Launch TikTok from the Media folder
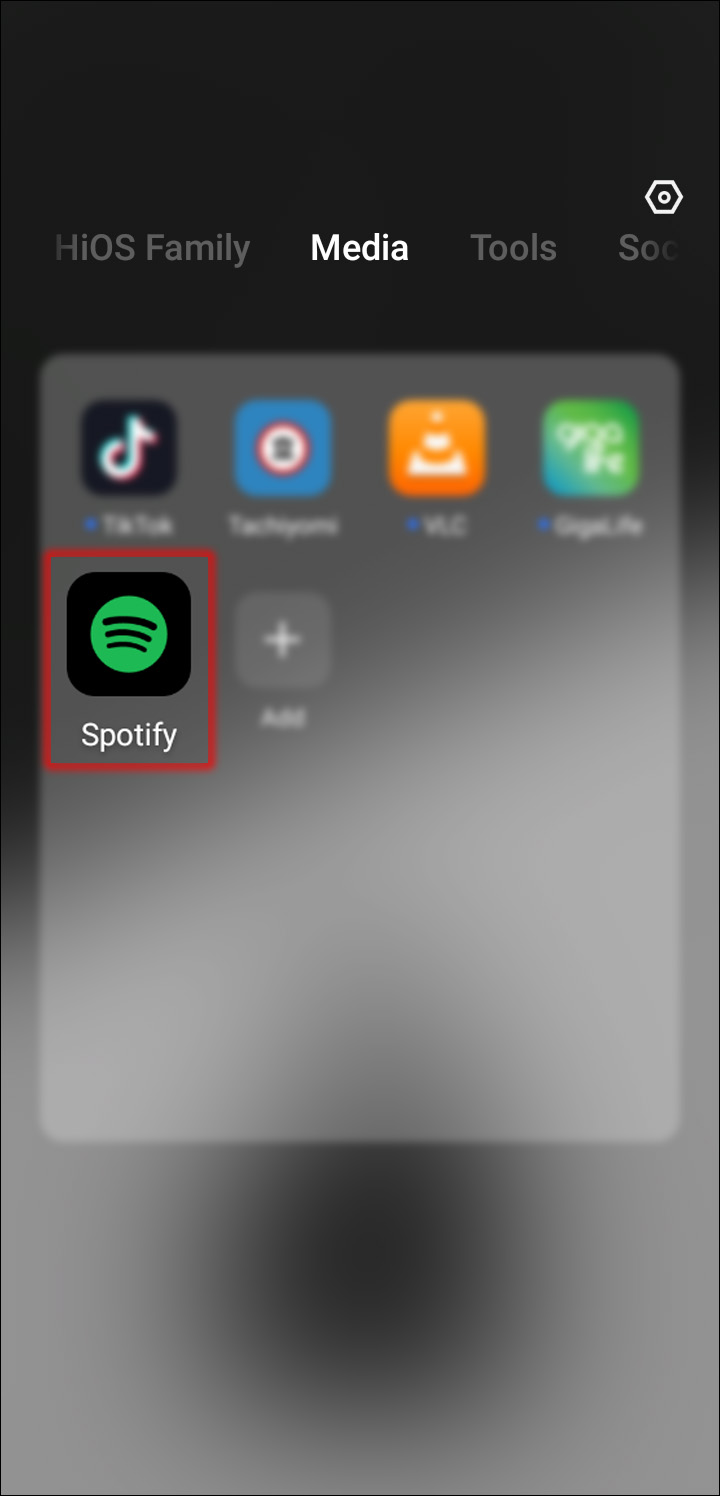Image resolution: width=720 pixels, height=1496 pixels. pyautogui.click(x=129, y=447)
